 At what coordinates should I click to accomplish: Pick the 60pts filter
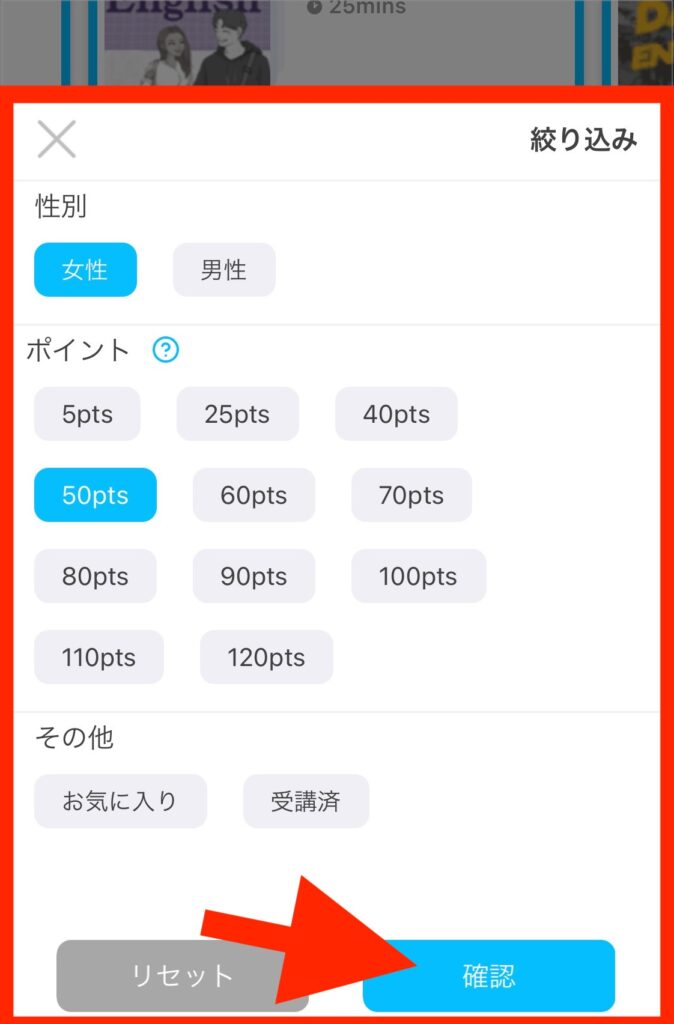[x=253, y=495]
